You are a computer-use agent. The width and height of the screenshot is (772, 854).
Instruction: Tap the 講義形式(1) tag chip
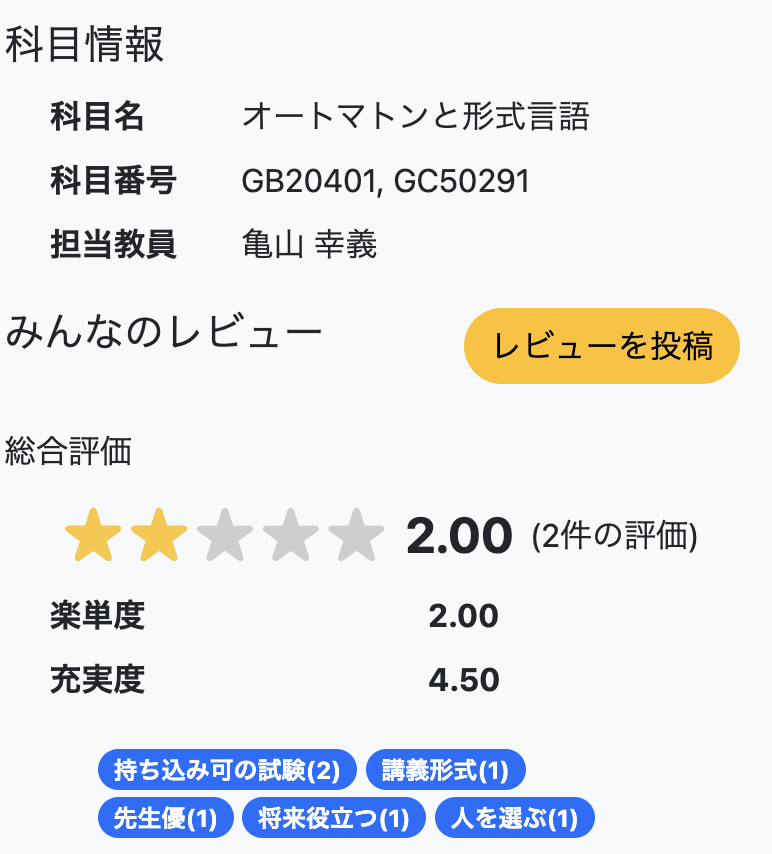[446, 770]
